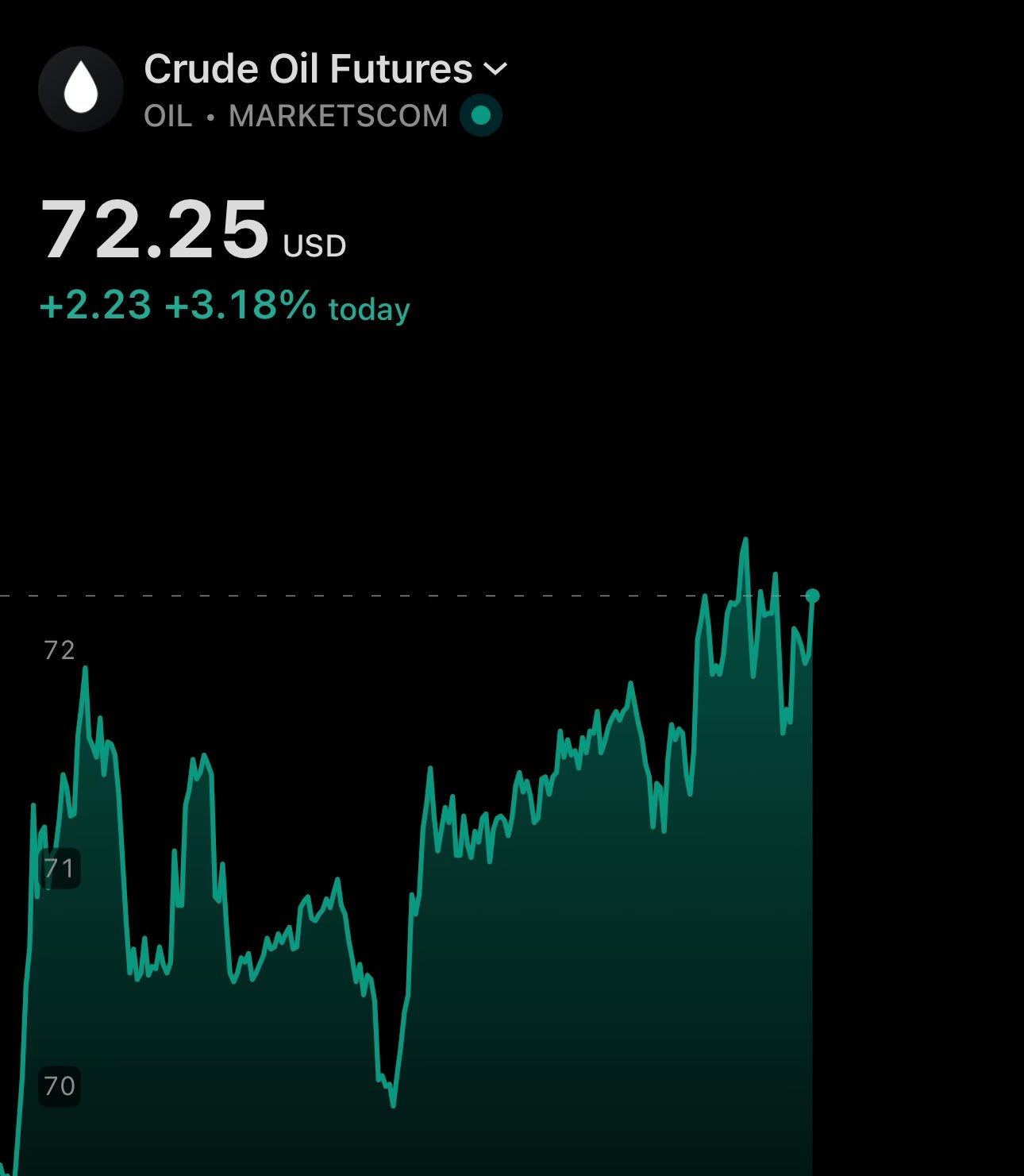This screenshot has height=1176, width=1024.
Task: Tap the green market status indicator
Action: tap(481, 116)
